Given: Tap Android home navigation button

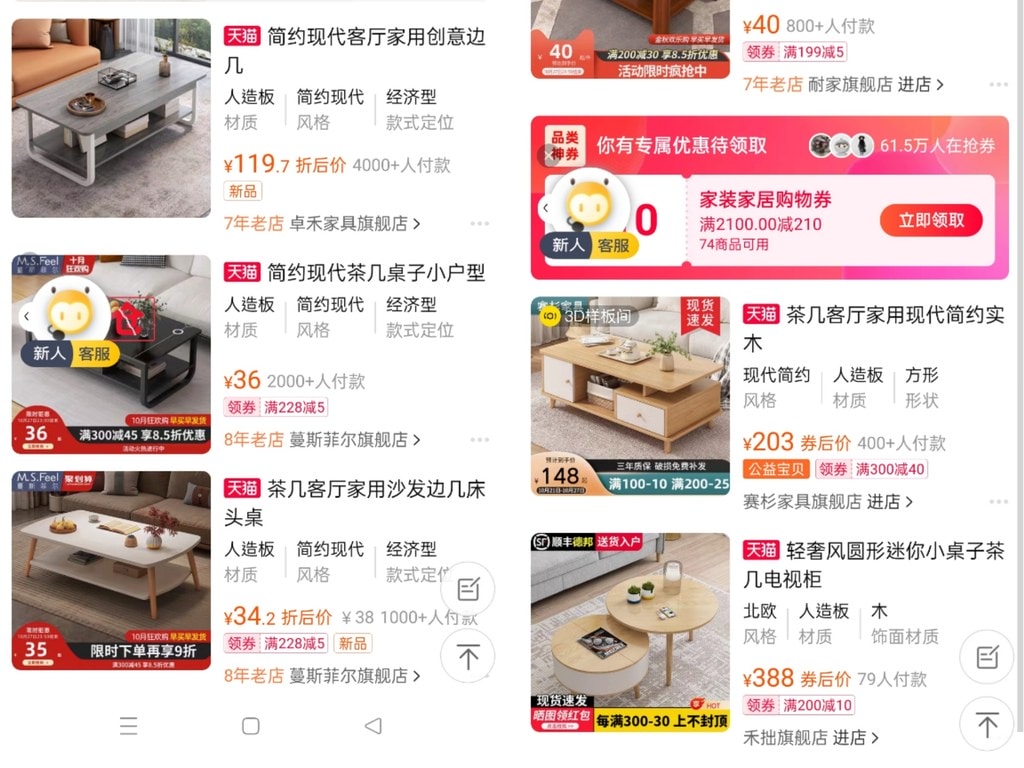Looking at the screenshot, I should point(251,726).
